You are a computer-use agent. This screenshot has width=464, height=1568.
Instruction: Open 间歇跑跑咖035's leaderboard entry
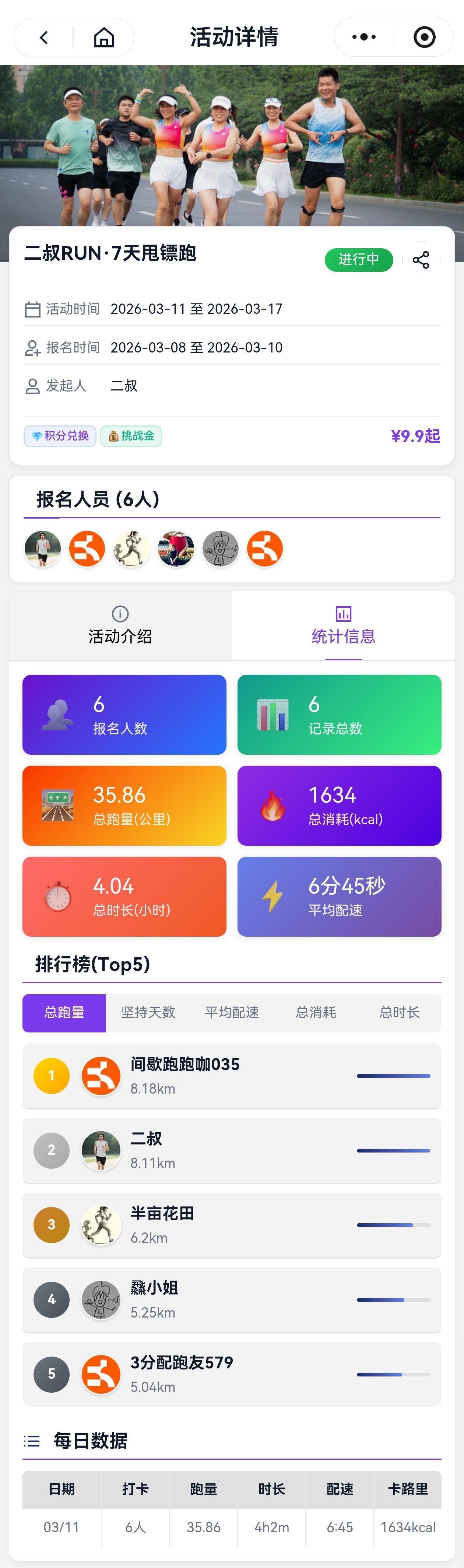[231, 1076]
